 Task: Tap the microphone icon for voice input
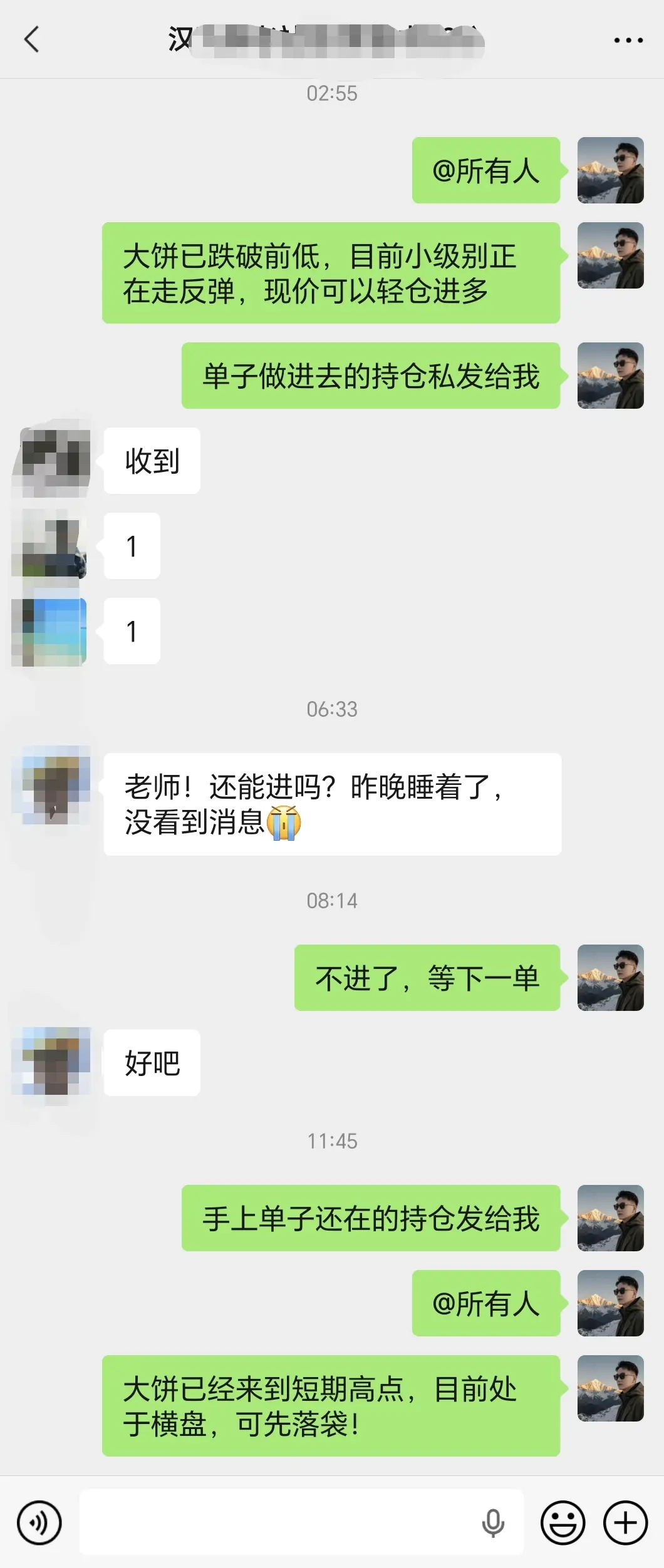pyautogui.click(x=492, y=1524)
